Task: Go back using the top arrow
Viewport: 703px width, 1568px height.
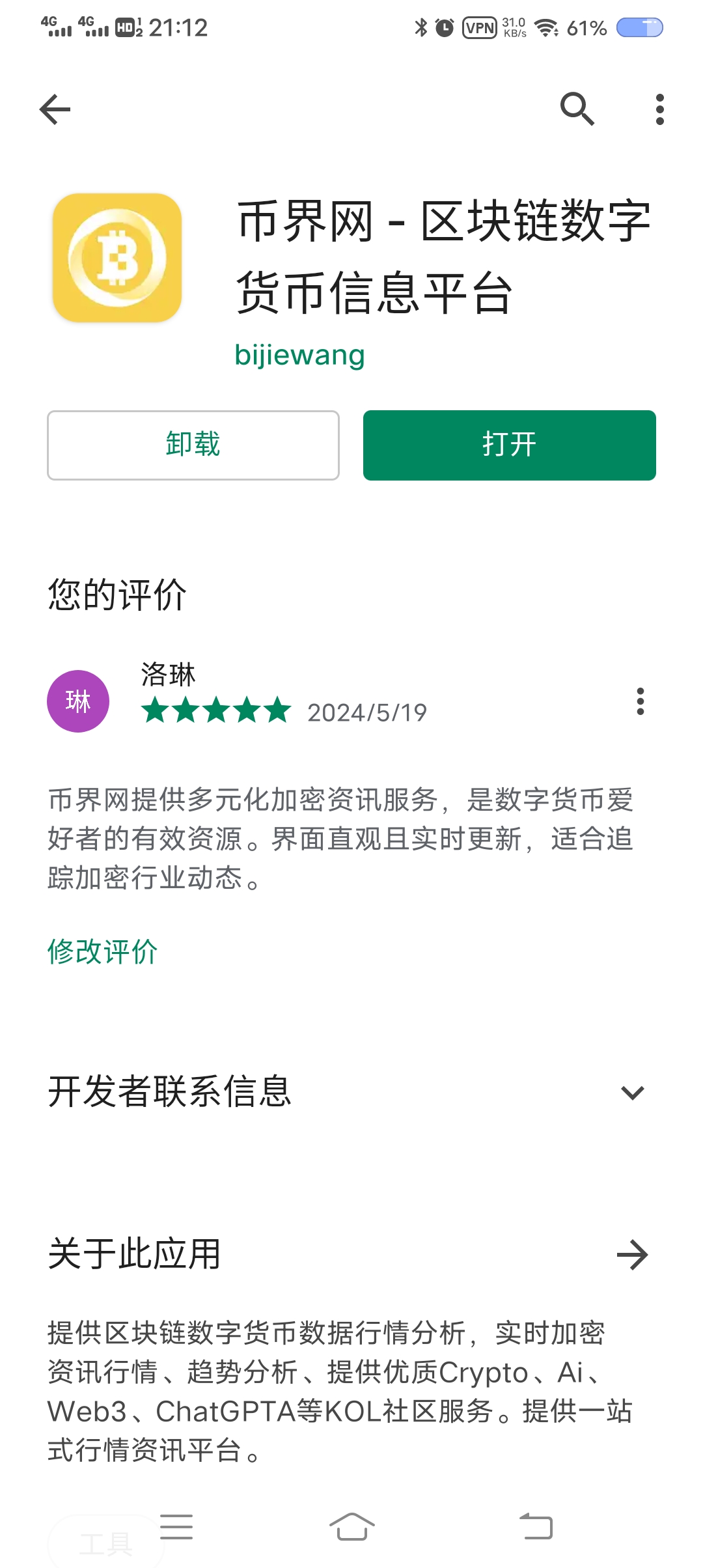Action: click(55, 109)
